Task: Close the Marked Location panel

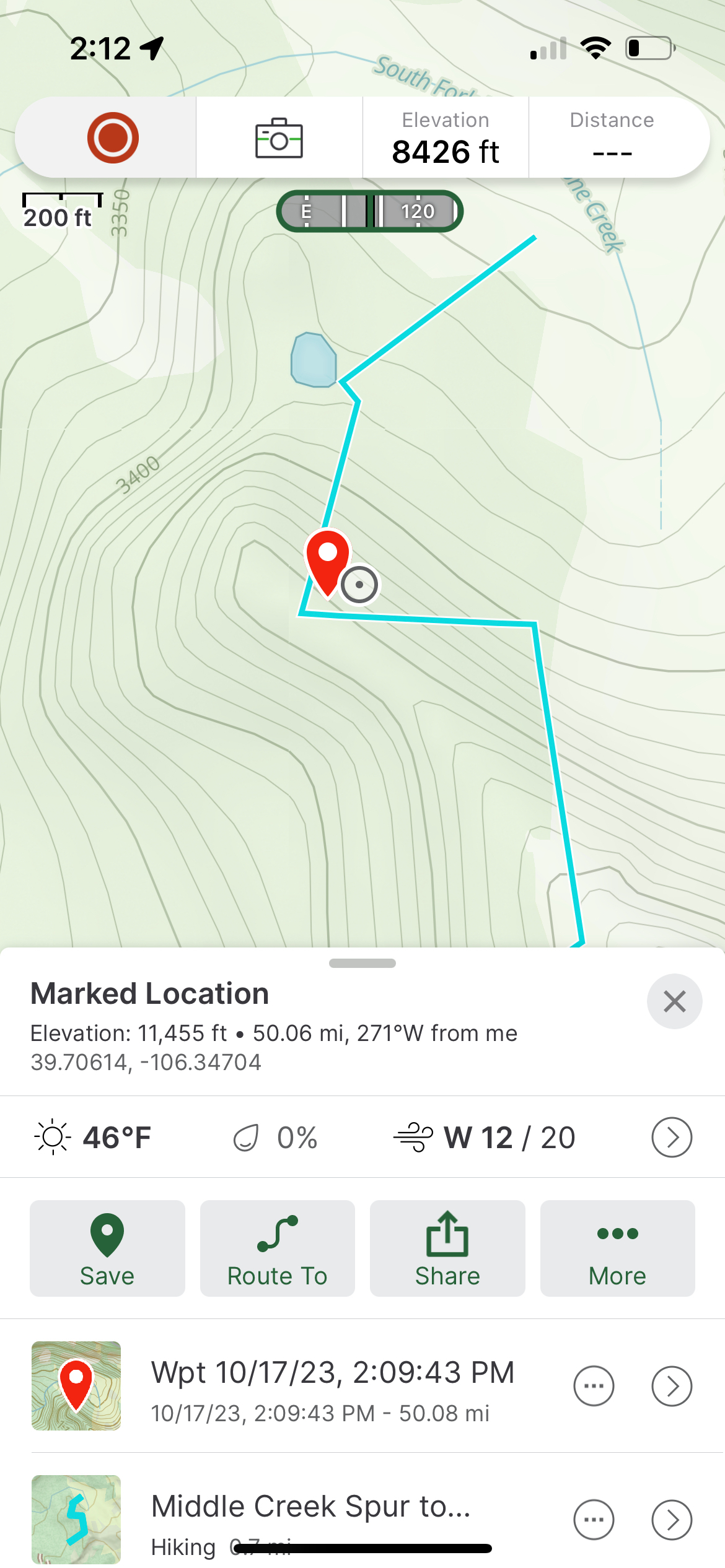Action: coord(674,1001)
